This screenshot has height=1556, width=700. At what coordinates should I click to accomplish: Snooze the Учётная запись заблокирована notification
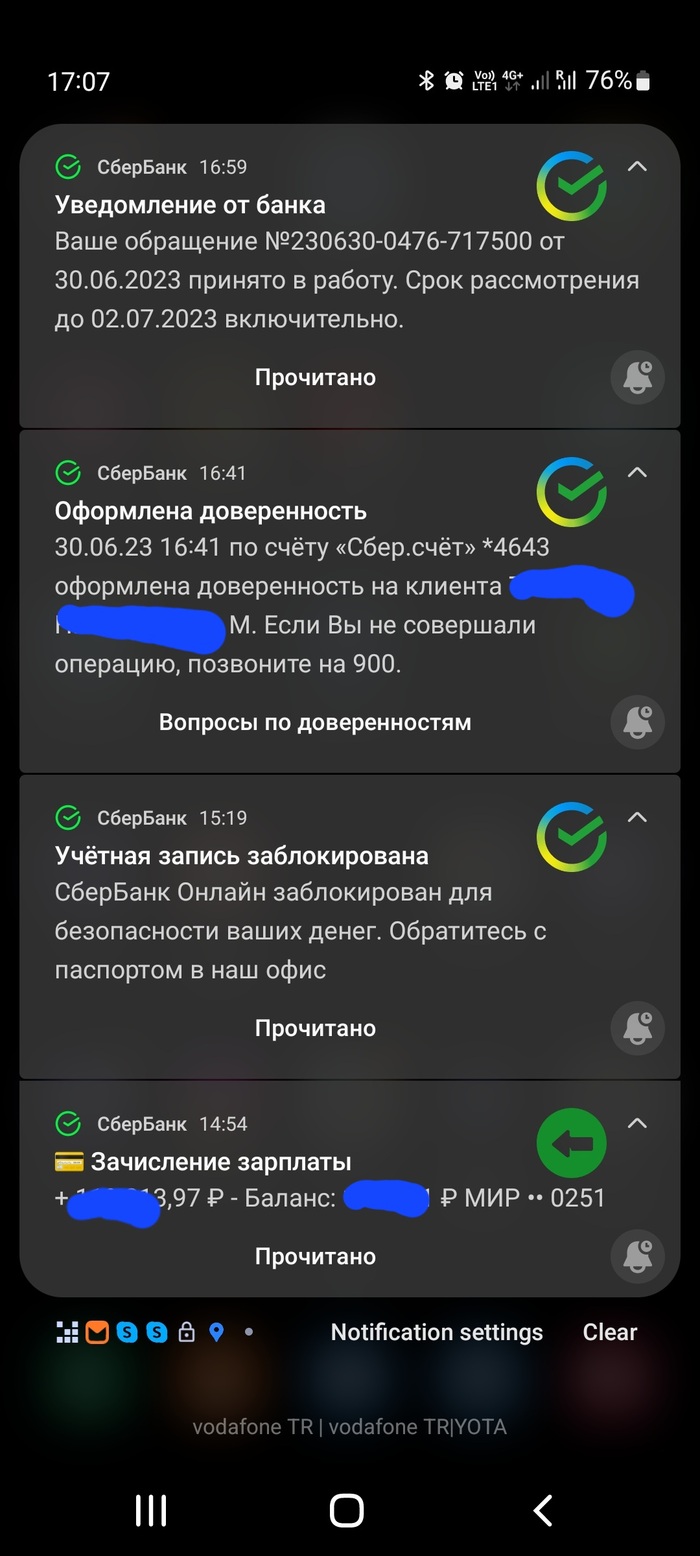[x=637, y=1028]
